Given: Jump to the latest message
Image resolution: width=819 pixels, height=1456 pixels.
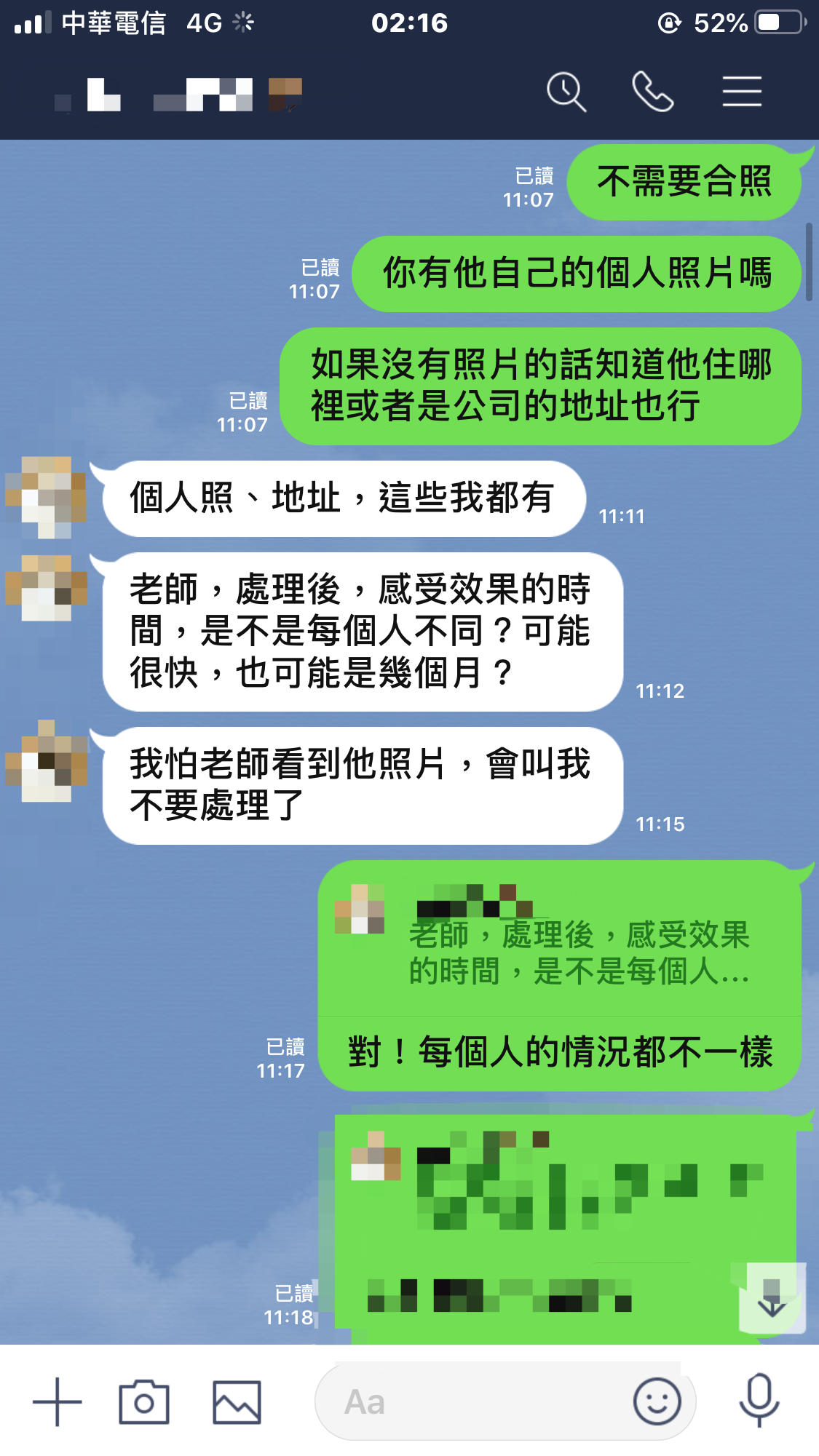Looking at the screenshot, I should tap(772, 1300).
